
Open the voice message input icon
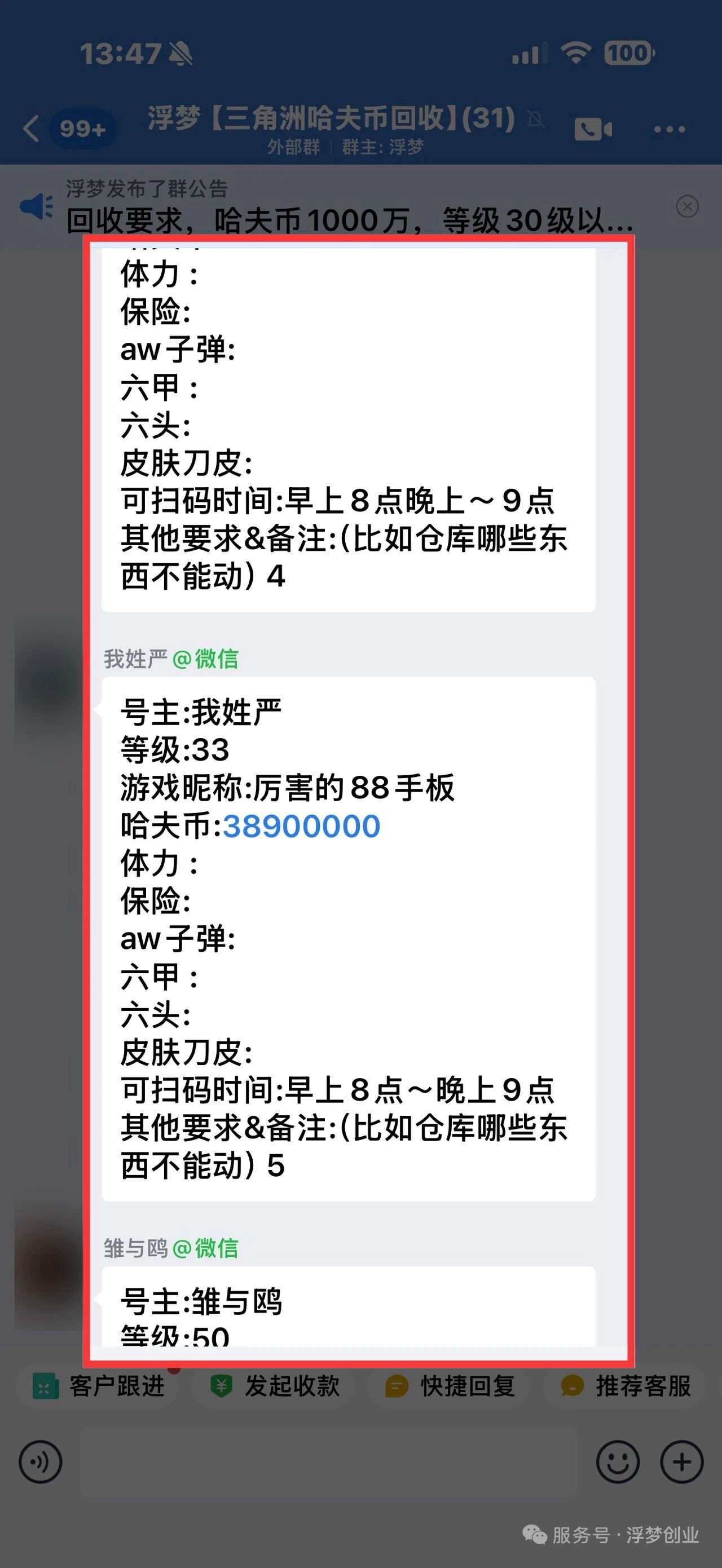[x=40, y=1463]
